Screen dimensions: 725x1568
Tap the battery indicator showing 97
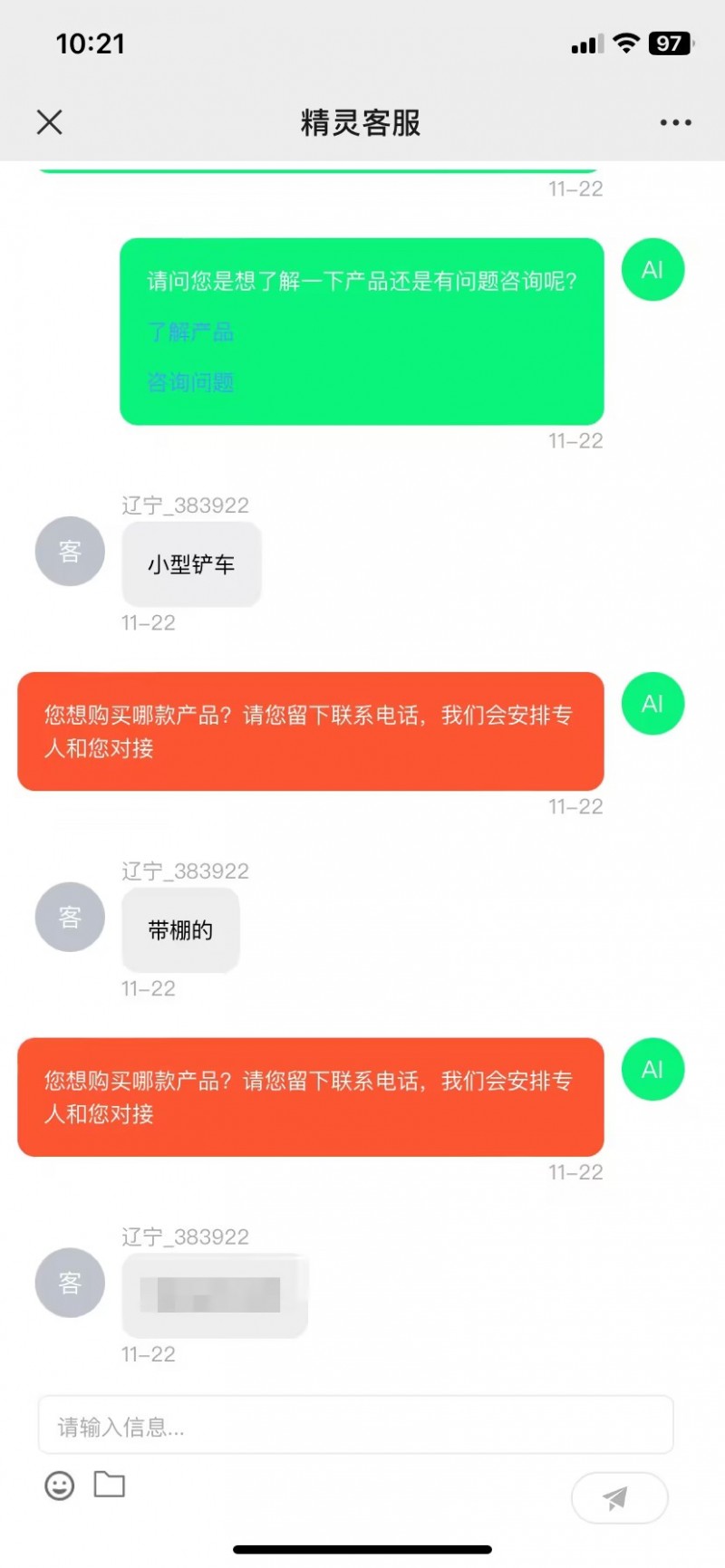click(668, 43)
